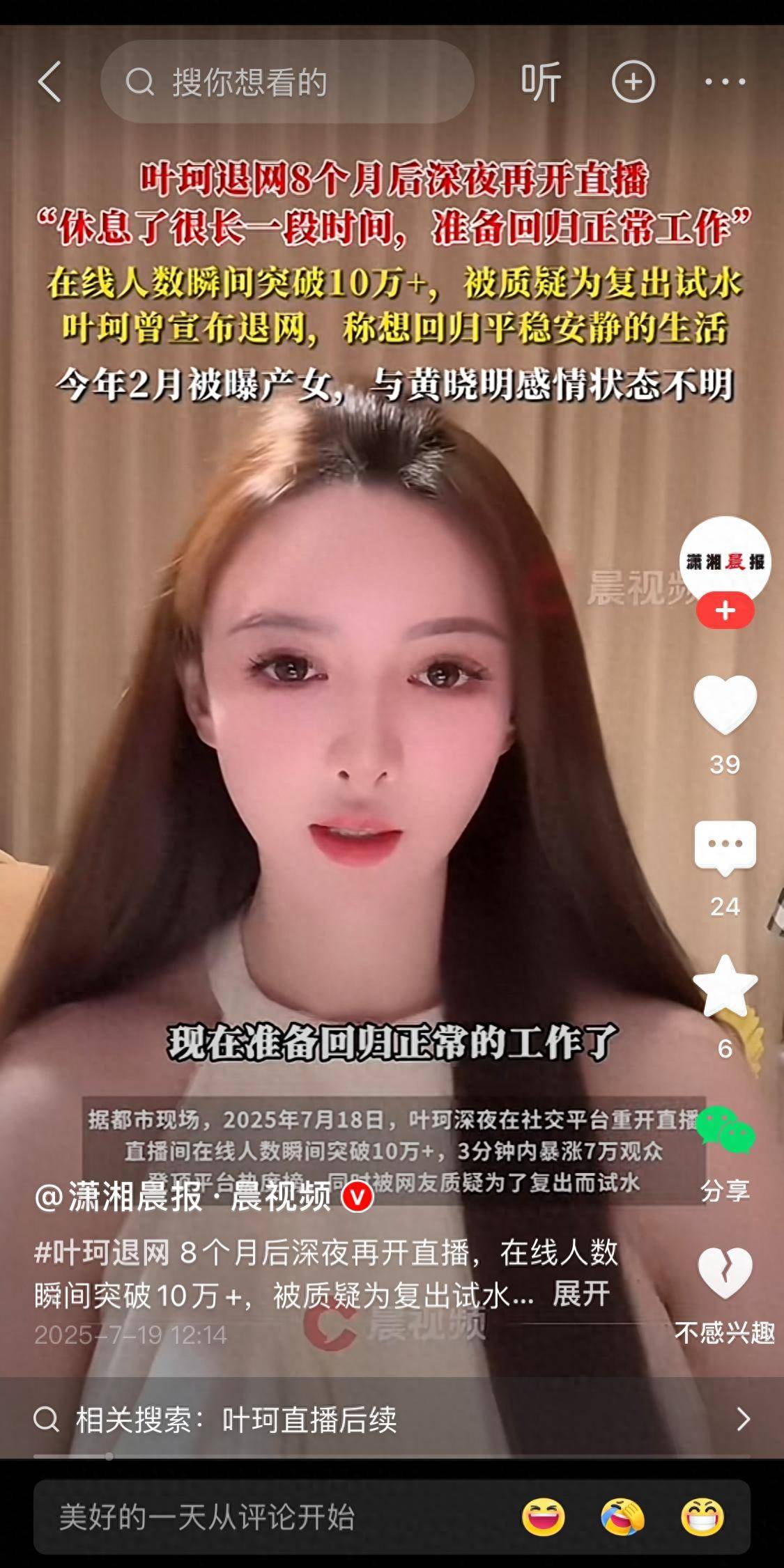The height and width of the screenshot is (1568, 784).
Task: Like this video with the heart icon
Action: (x=725, y=705)
